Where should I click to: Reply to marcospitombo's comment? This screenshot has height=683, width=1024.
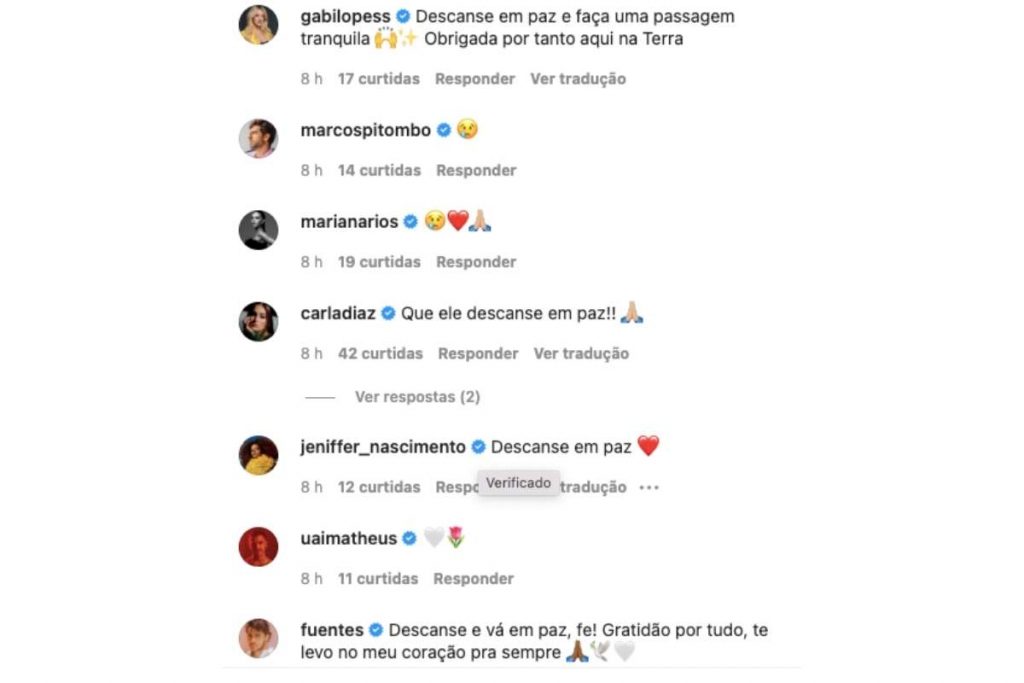476,171
